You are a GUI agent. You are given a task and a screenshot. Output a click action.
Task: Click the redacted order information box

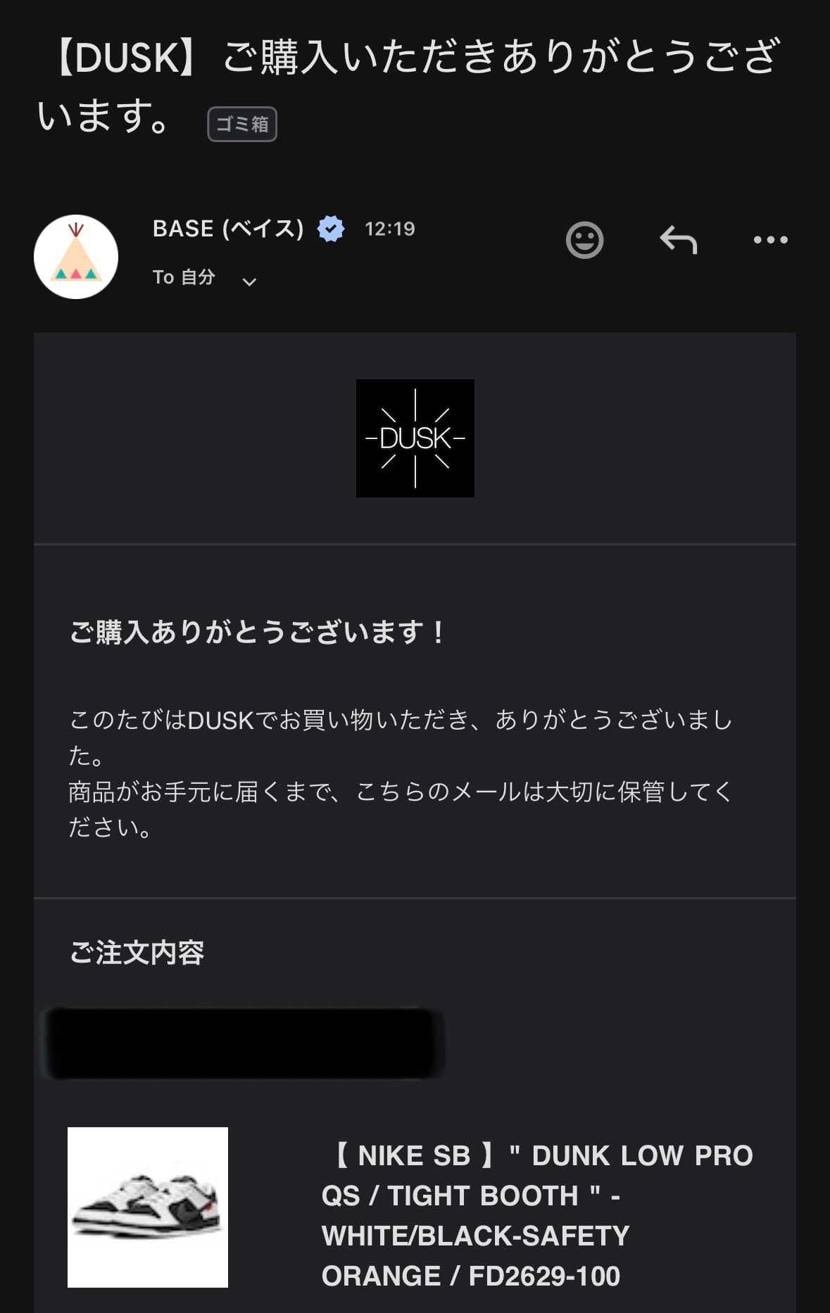coord(243,1042)
